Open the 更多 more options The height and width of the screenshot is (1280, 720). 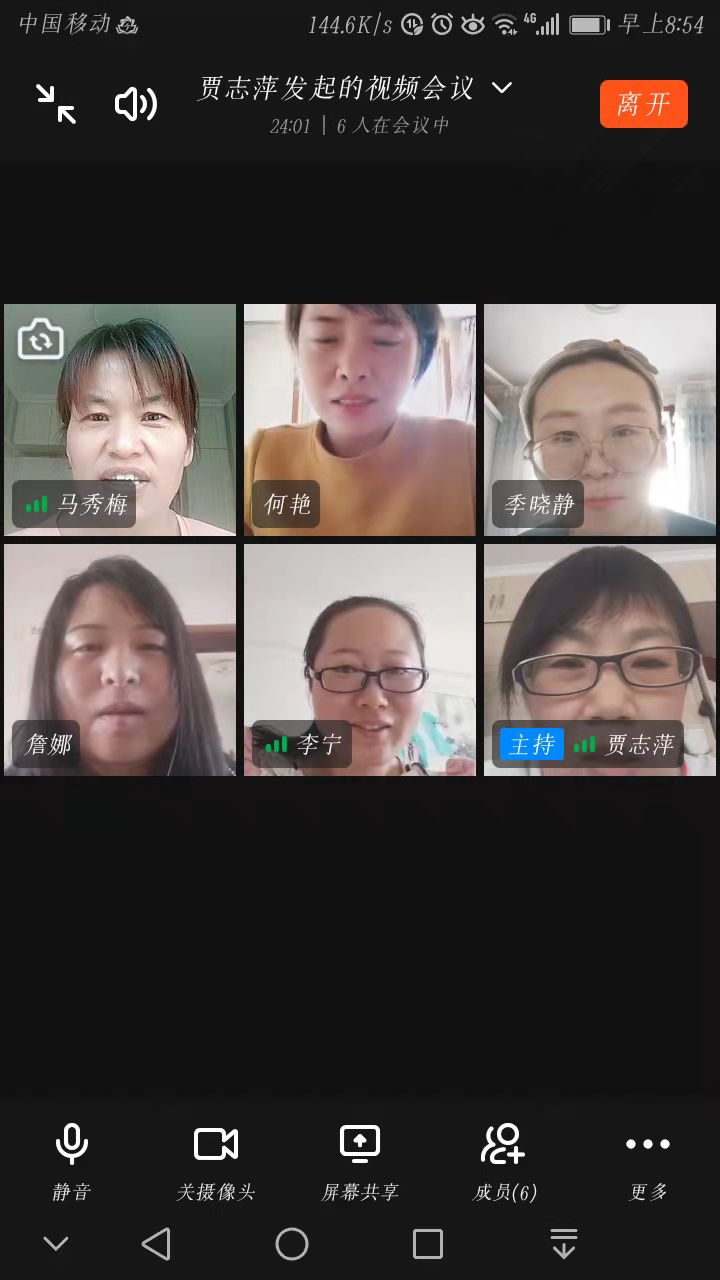[648, 1160]
